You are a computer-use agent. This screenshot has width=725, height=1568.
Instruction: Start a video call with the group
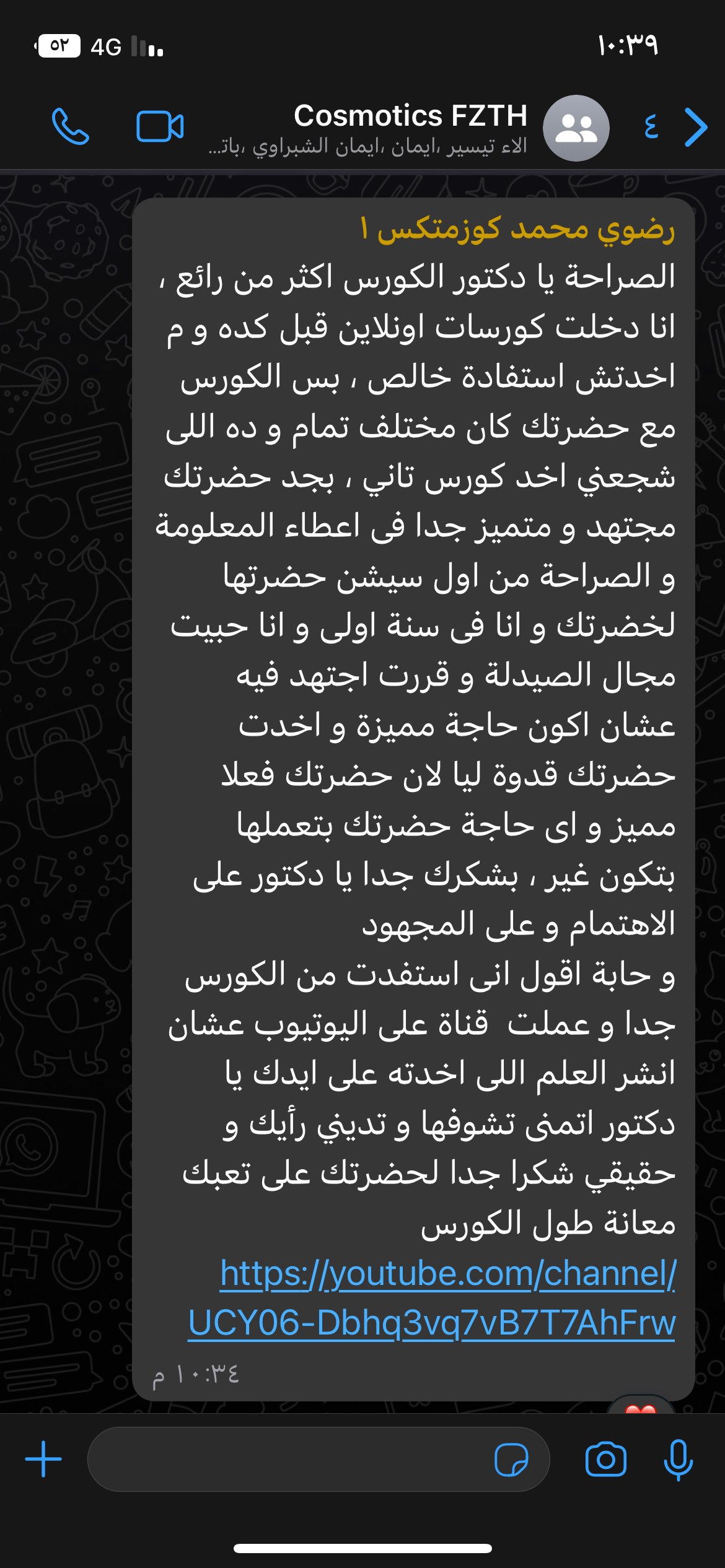pos(160,127)
